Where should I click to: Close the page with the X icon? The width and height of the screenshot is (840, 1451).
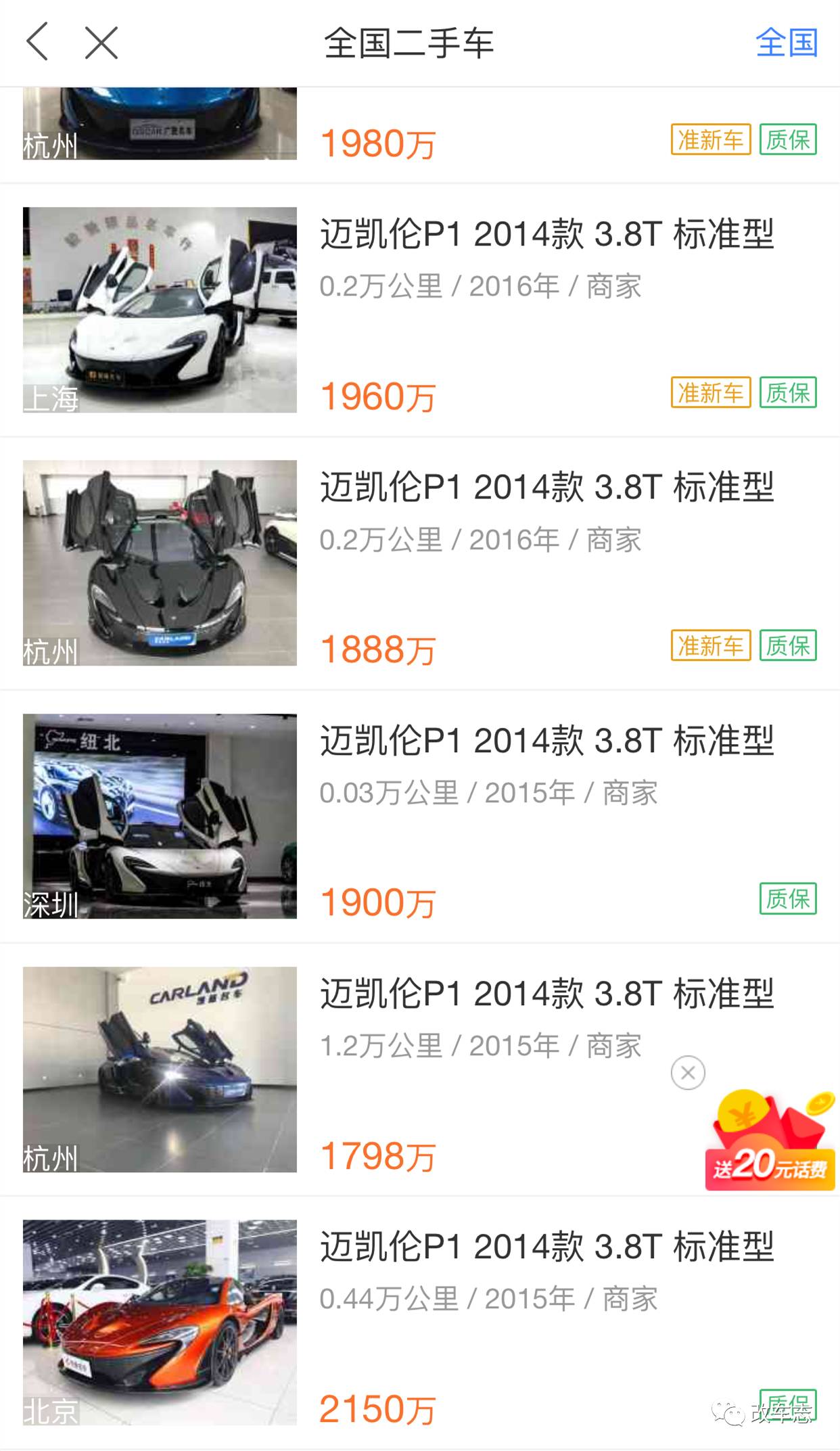[101, 43]
